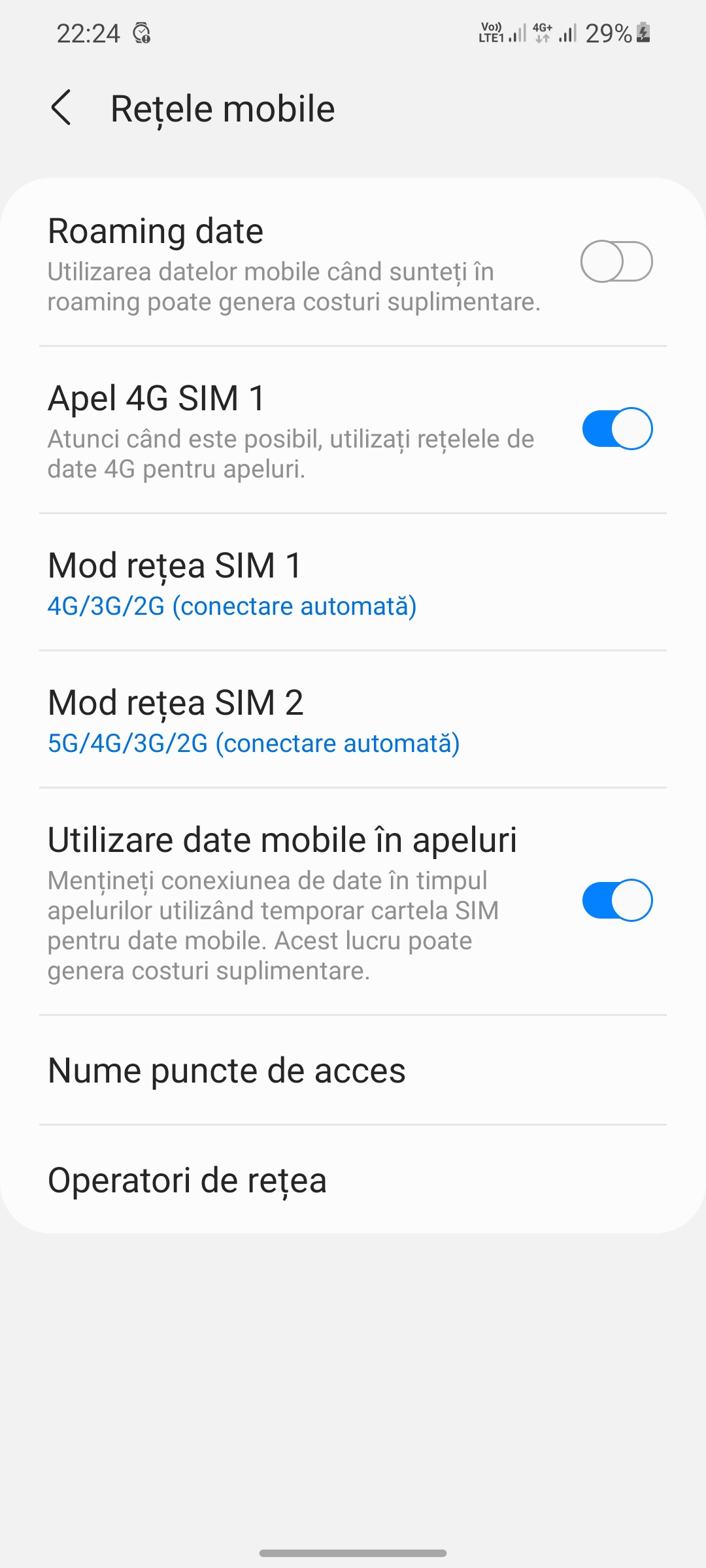
Task: Disable Apel 4G SIM 1
Action: [x=617, y=429]
